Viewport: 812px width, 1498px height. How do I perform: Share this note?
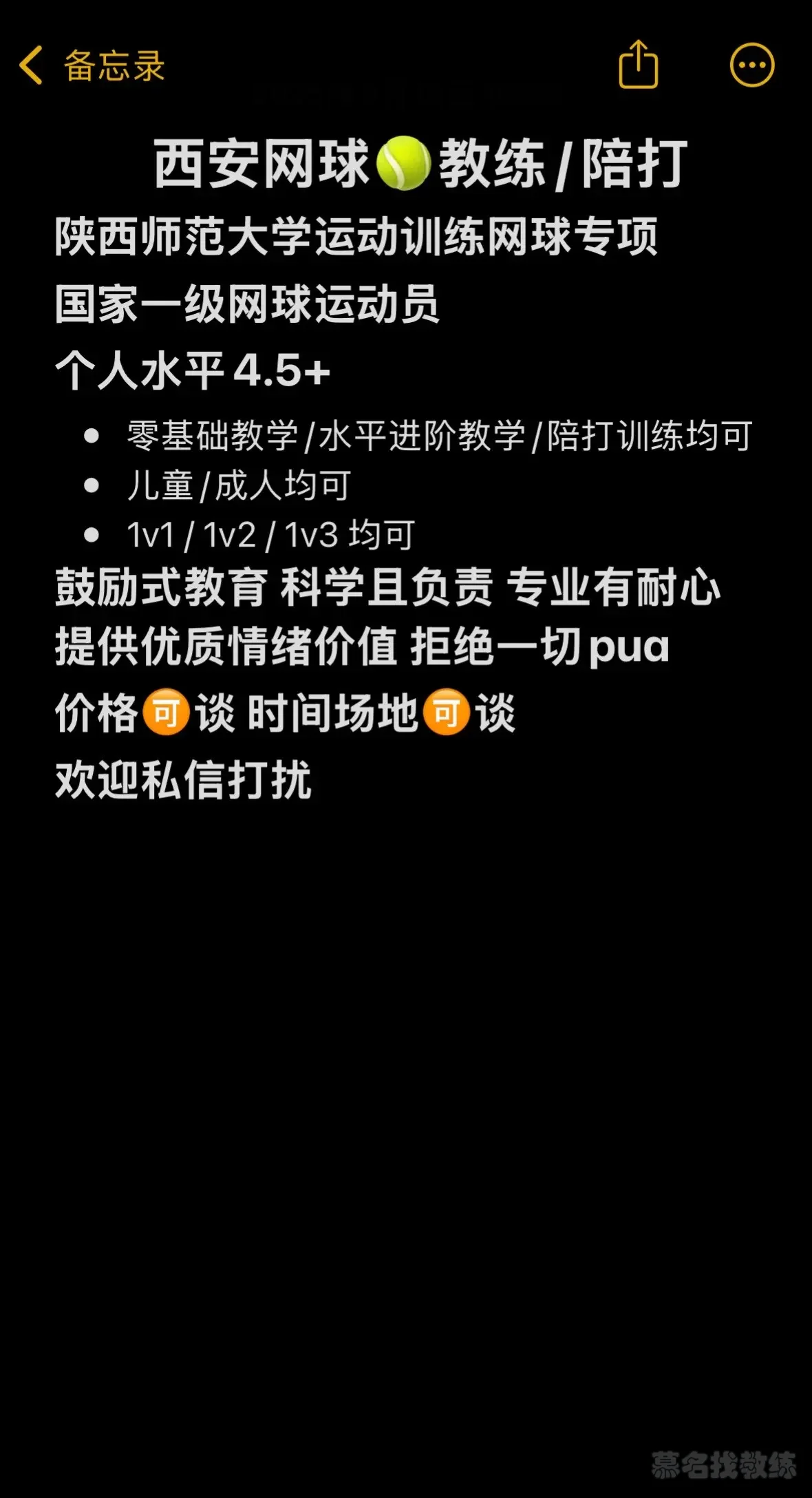pos(638,65)
